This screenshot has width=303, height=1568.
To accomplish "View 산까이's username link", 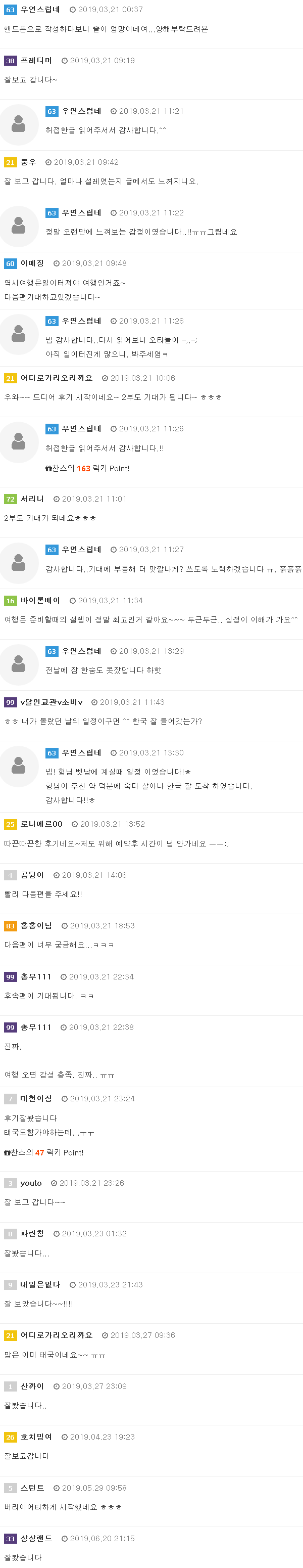I will (x=32, y=1386).
